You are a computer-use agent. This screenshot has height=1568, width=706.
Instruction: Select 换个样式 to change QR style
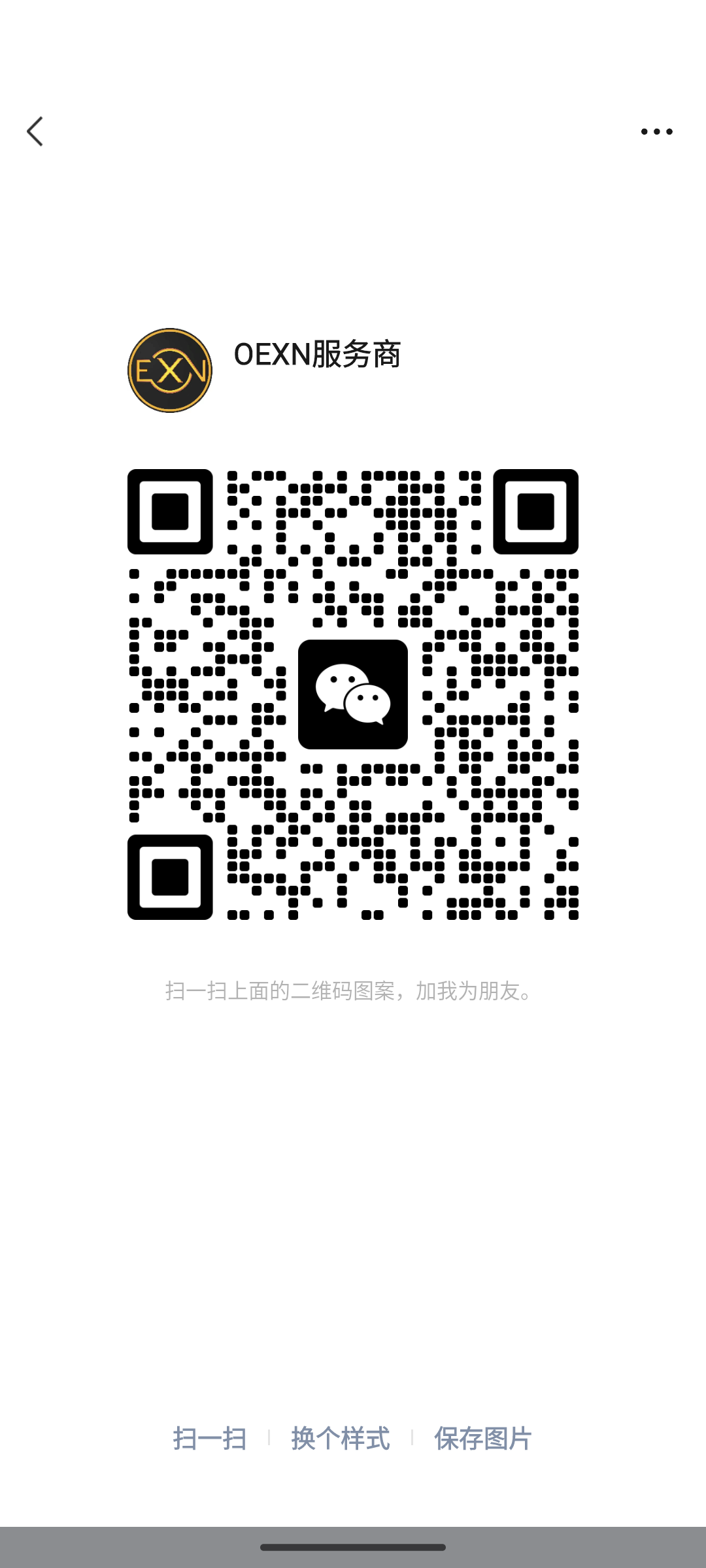341,1438
